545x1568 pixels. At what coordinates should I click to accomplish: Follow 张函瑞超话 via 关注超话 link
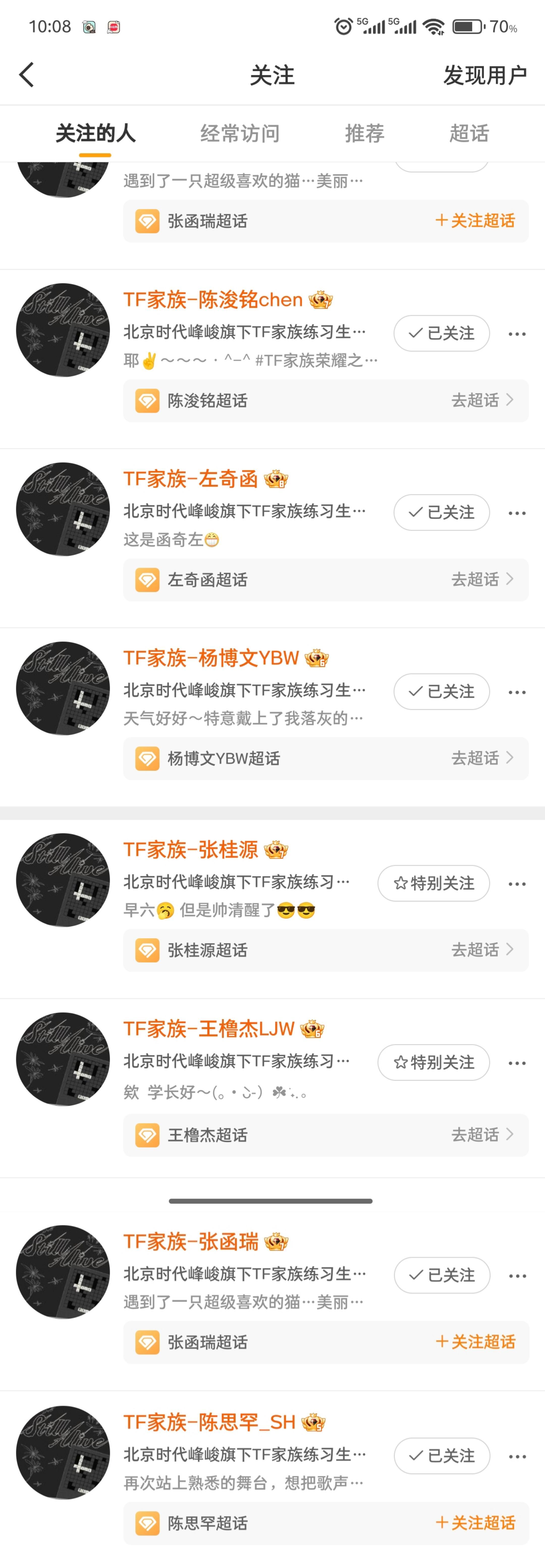(x=477, y=1342)
